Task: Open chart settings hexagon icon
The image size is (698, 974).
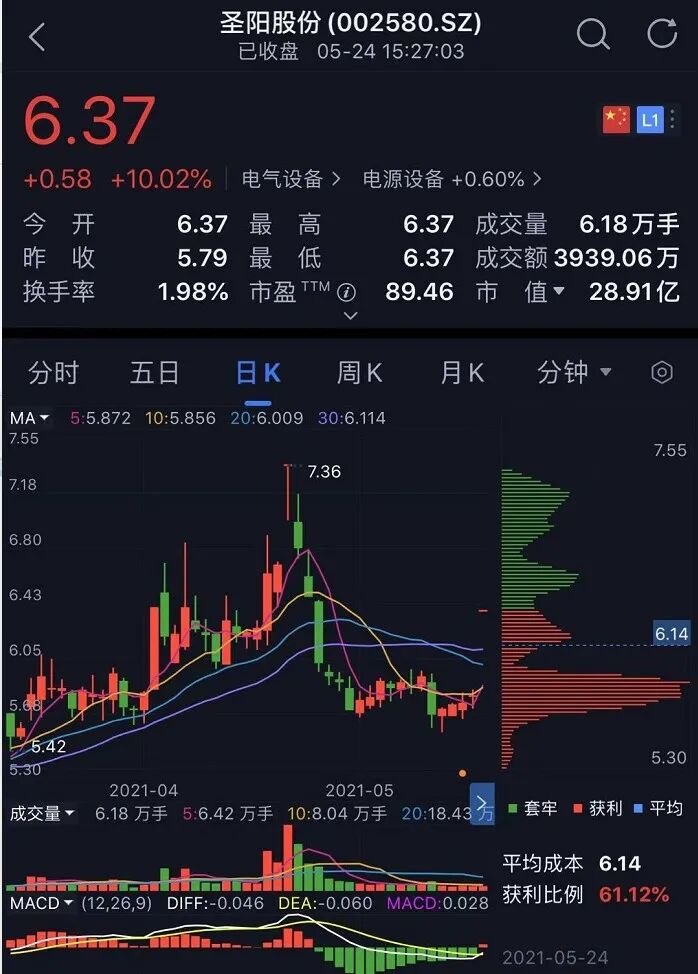Action: 661,373
